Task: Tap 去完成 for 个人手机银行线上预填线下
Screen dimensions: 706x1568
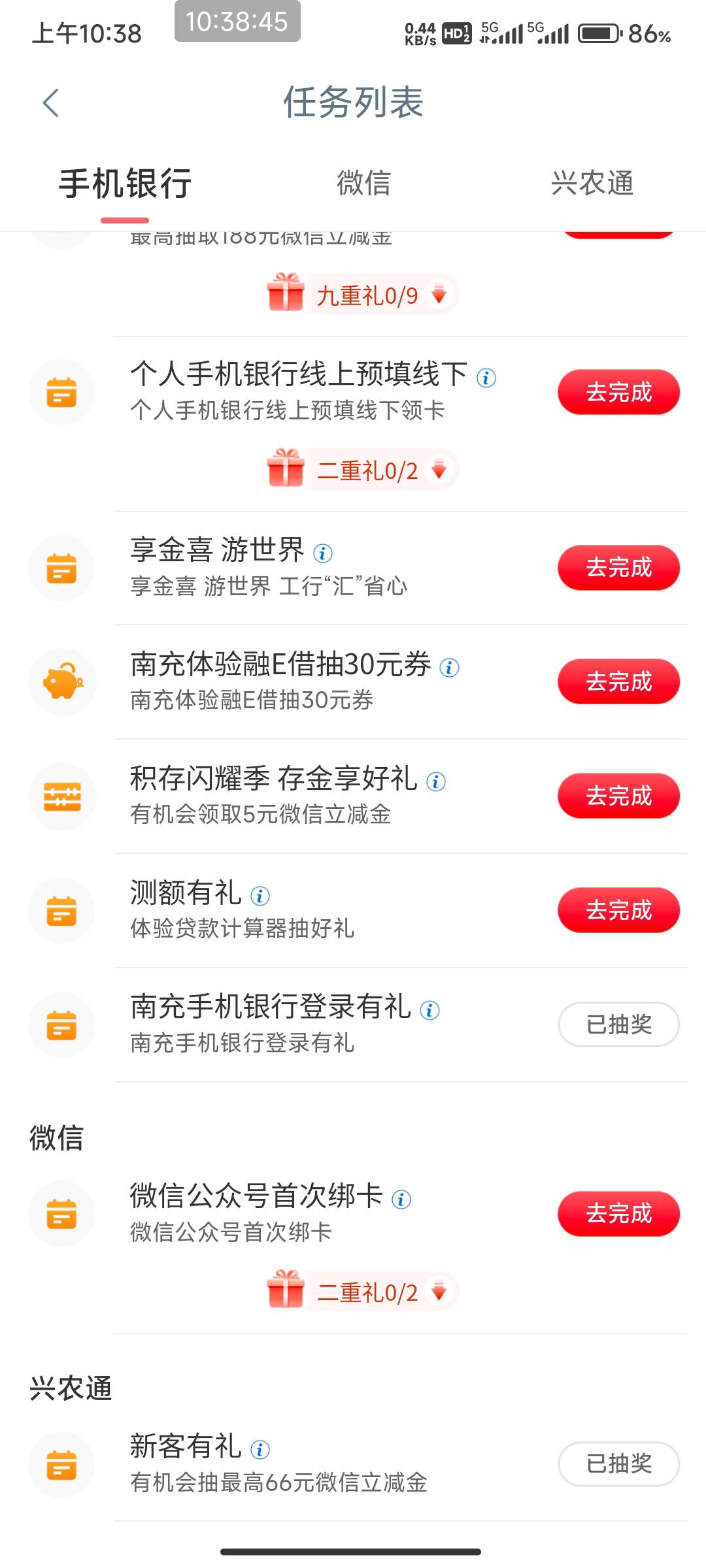Action: 618,392
